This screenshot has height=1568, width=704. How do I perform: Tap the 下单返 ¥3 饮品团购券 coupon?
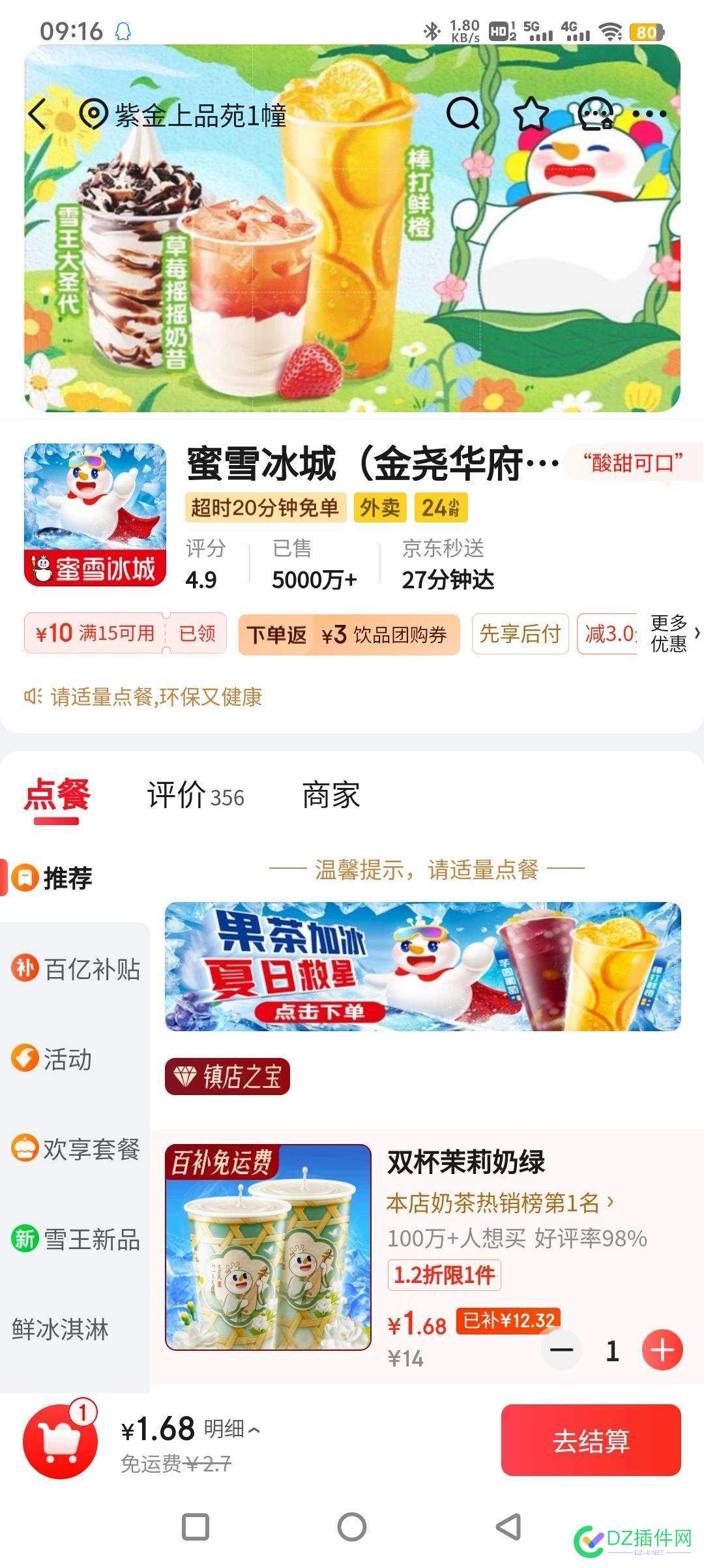tap(349, 634)
